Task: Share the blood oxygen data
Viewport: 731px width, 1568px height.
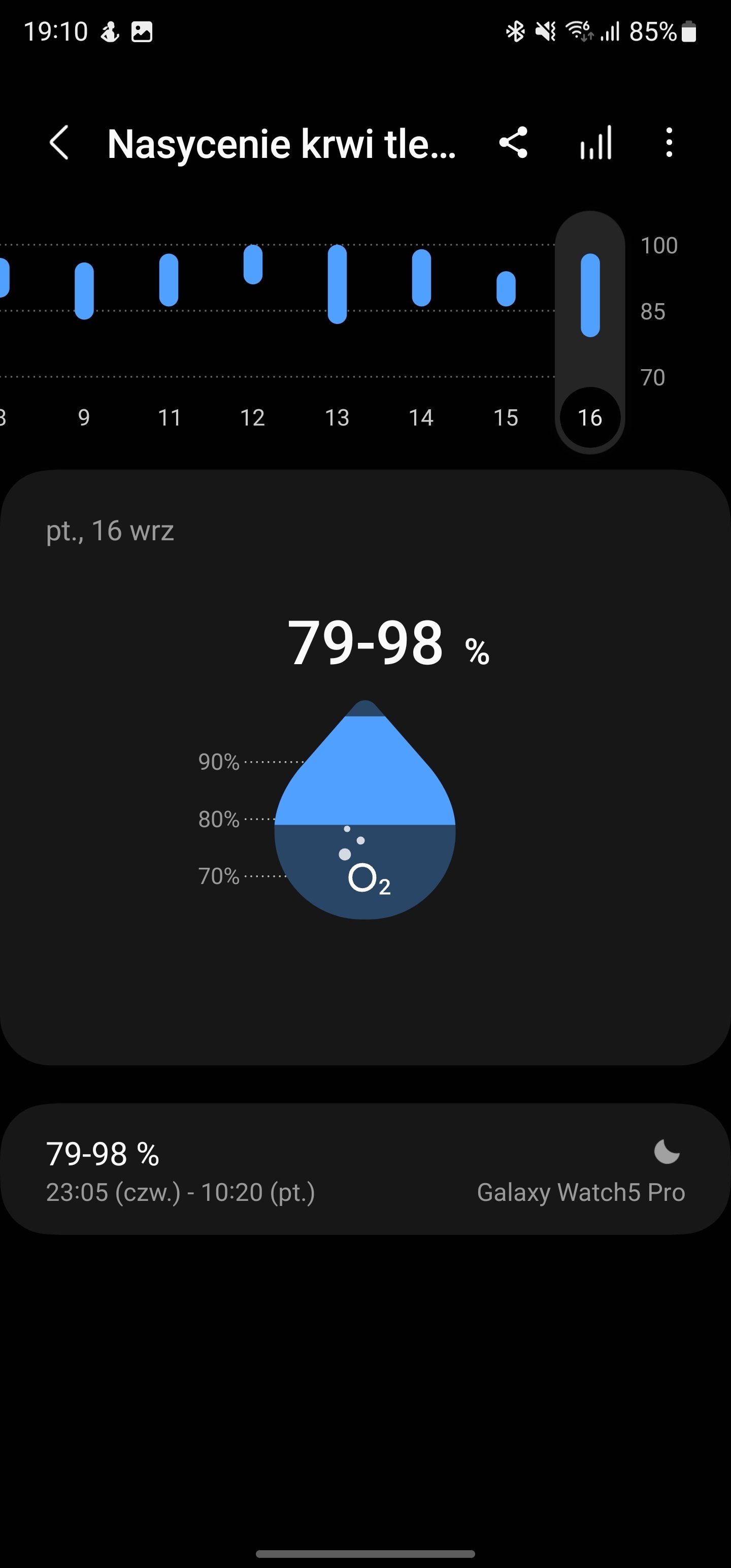Action: click(513, 144)
